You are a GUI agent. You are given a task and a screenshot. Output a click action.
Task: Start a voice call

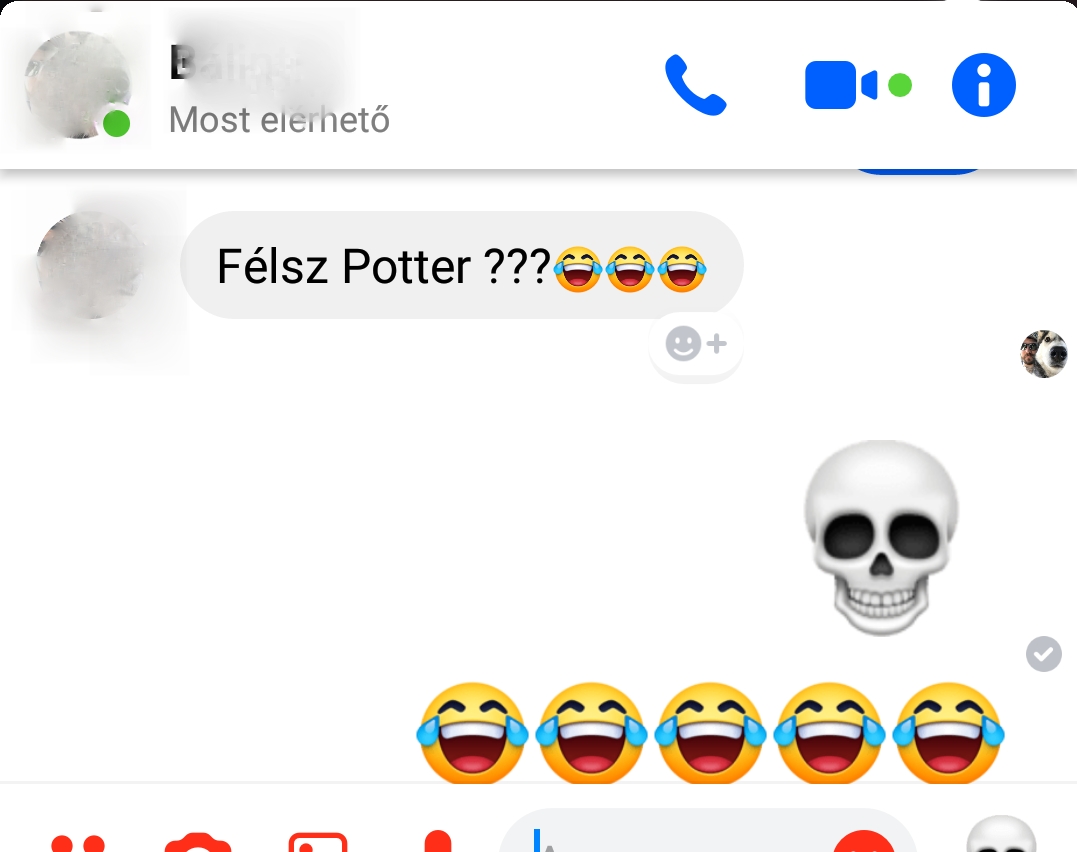pyautogui.click(x=696, y=86)
